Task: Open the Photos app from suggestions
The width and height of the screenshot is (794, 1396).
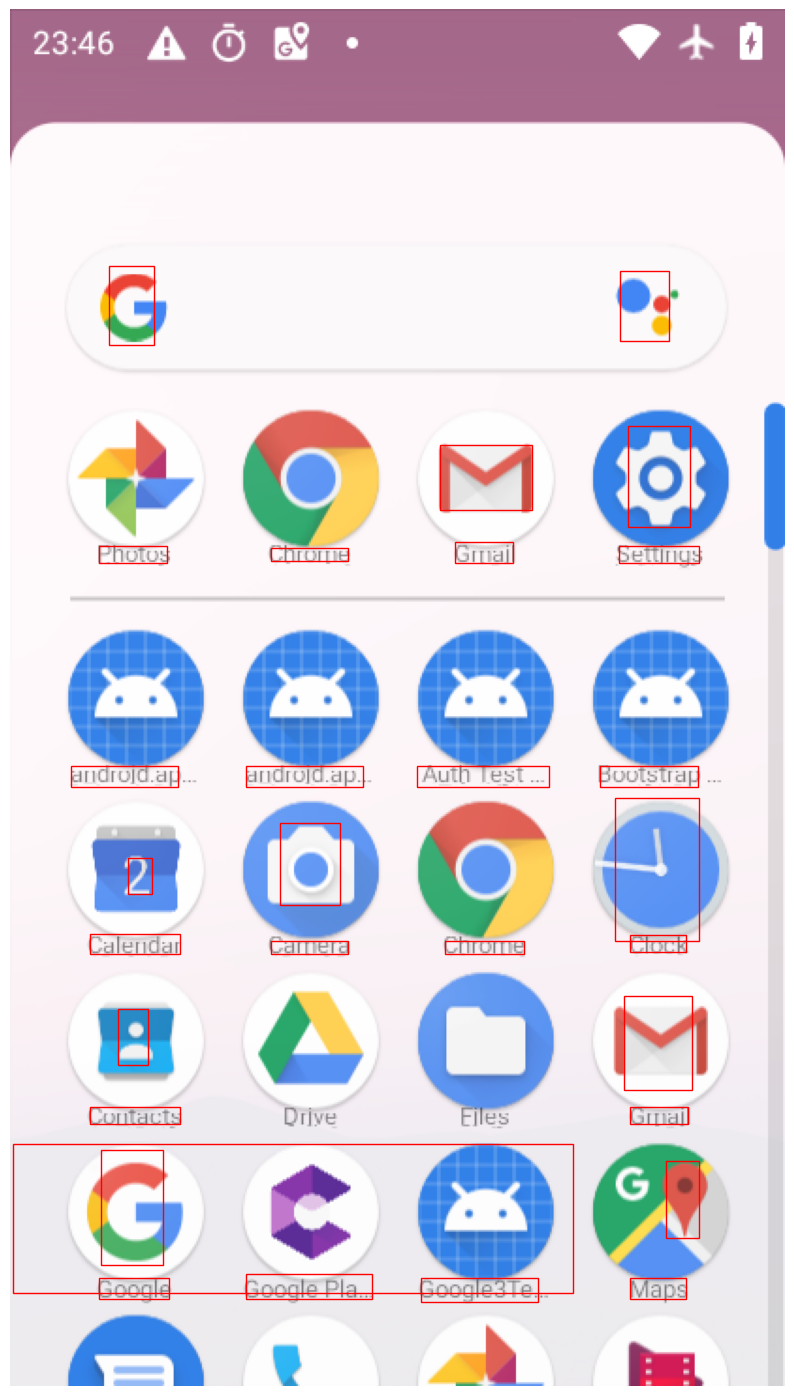Action: point(135,479)
